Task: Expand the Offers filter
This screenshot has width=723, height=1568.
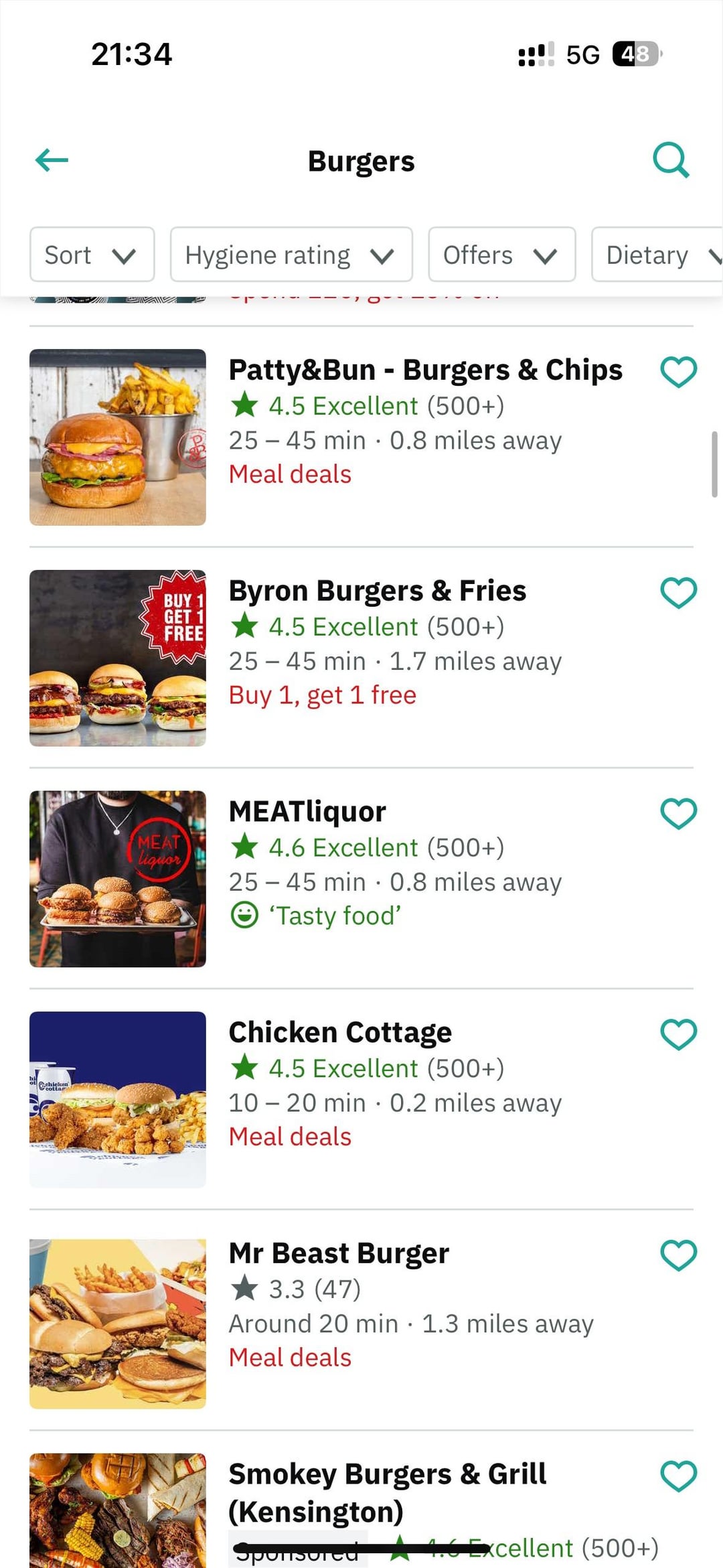Action: tap(501, 255)
